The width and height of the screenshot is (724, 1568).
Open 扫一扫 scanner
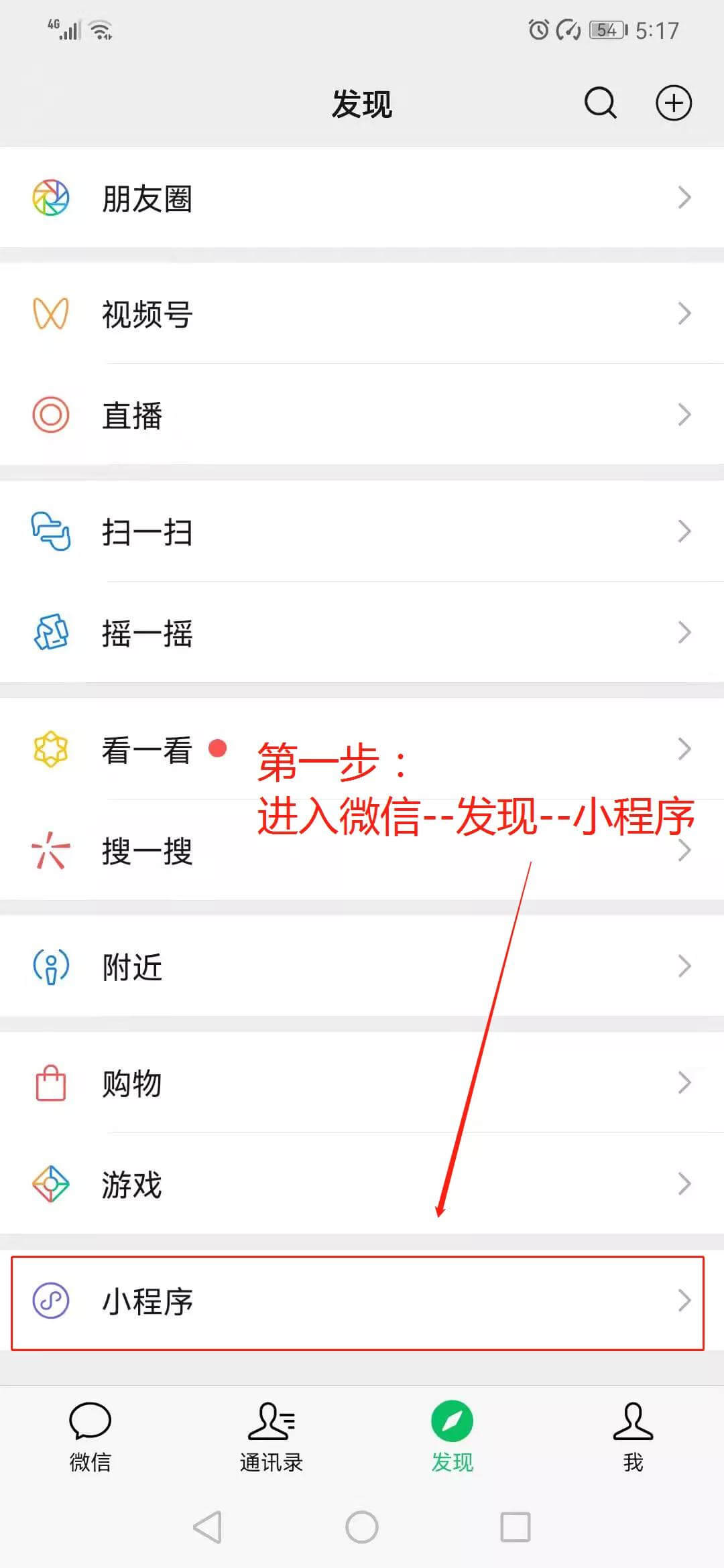point(362,532)
